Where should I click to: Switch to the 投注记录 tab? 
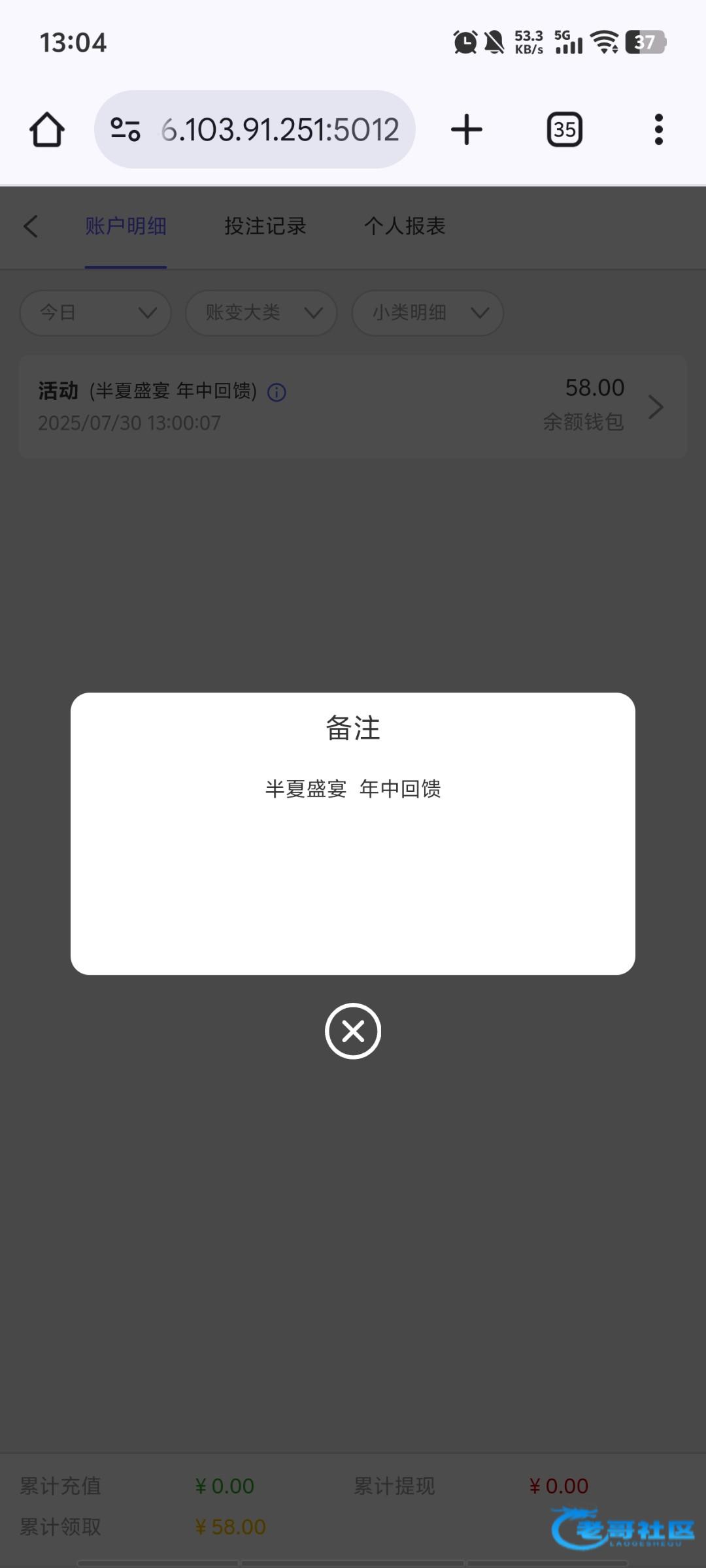[265, 226]
